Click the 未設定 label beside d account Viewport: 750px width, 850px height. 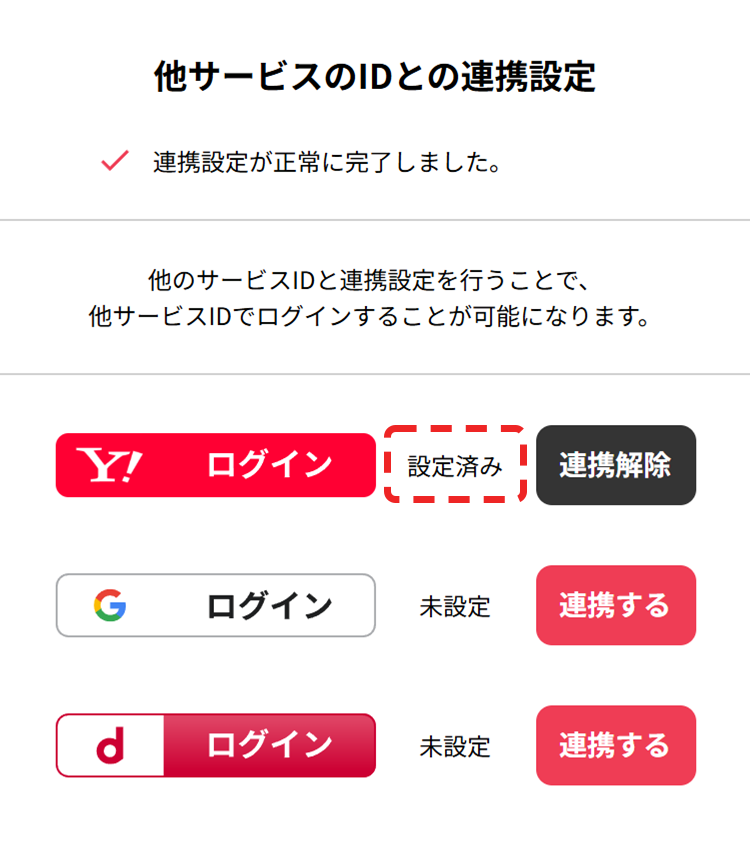coord(453,748)
